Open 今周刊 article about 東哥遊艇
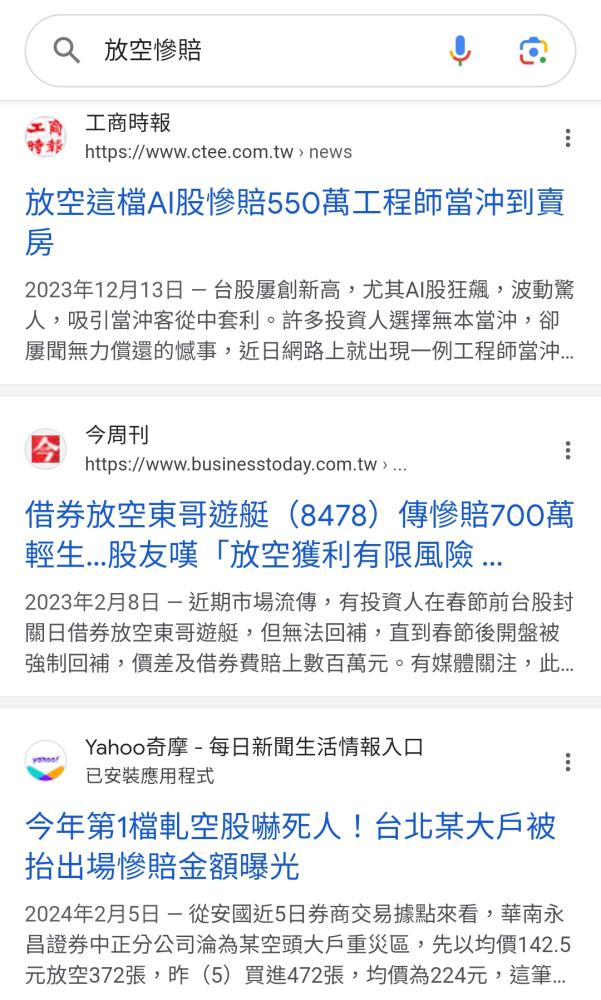 coord(299,534)
